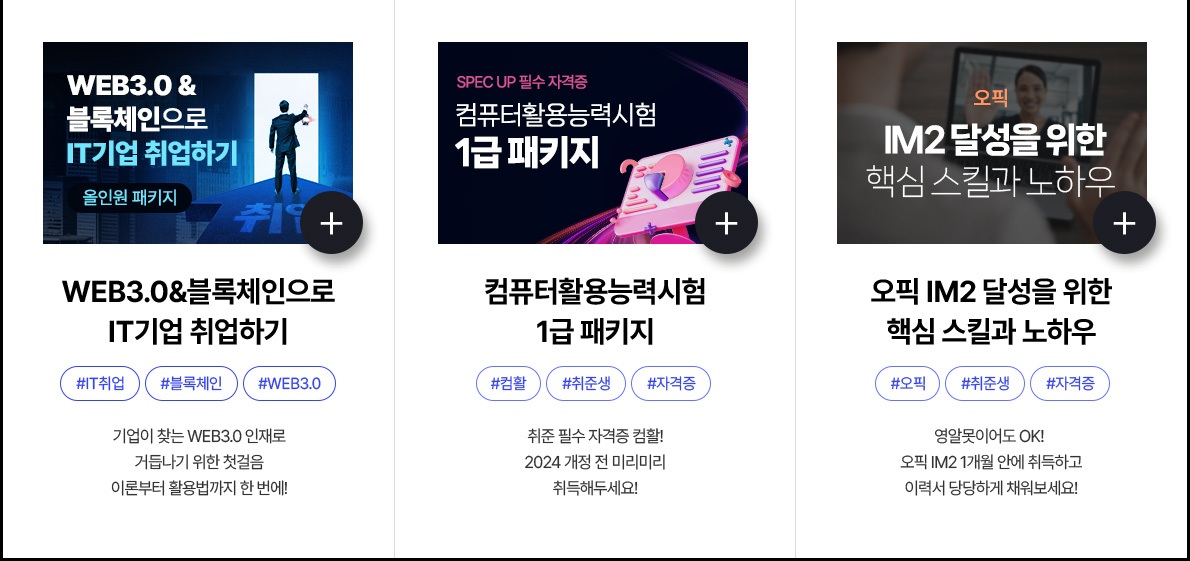Tap the plus button on the WEB3.0 banner
The image size is (1190, 561).
tap(331, 222)
